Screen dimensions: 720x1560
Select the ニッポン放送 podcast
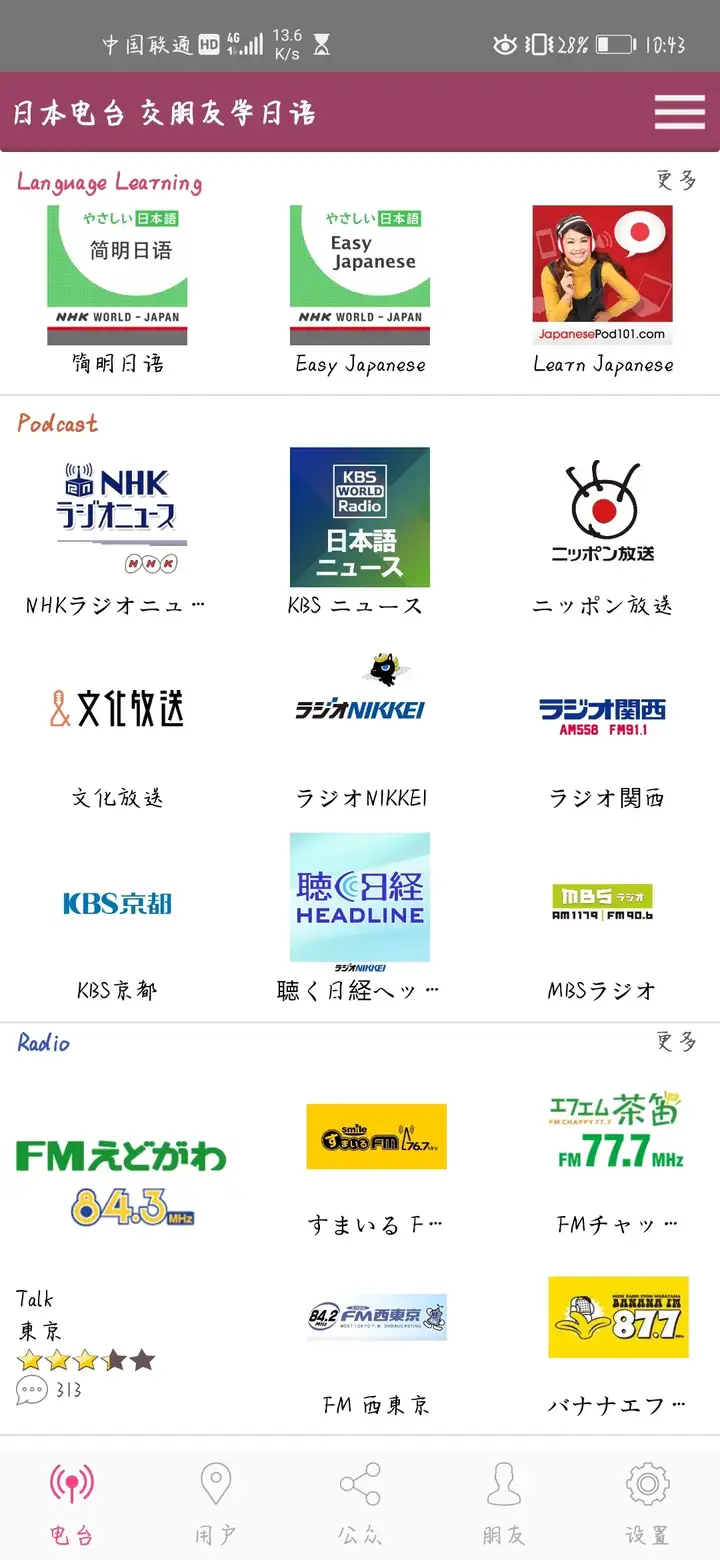click(602, 518)
